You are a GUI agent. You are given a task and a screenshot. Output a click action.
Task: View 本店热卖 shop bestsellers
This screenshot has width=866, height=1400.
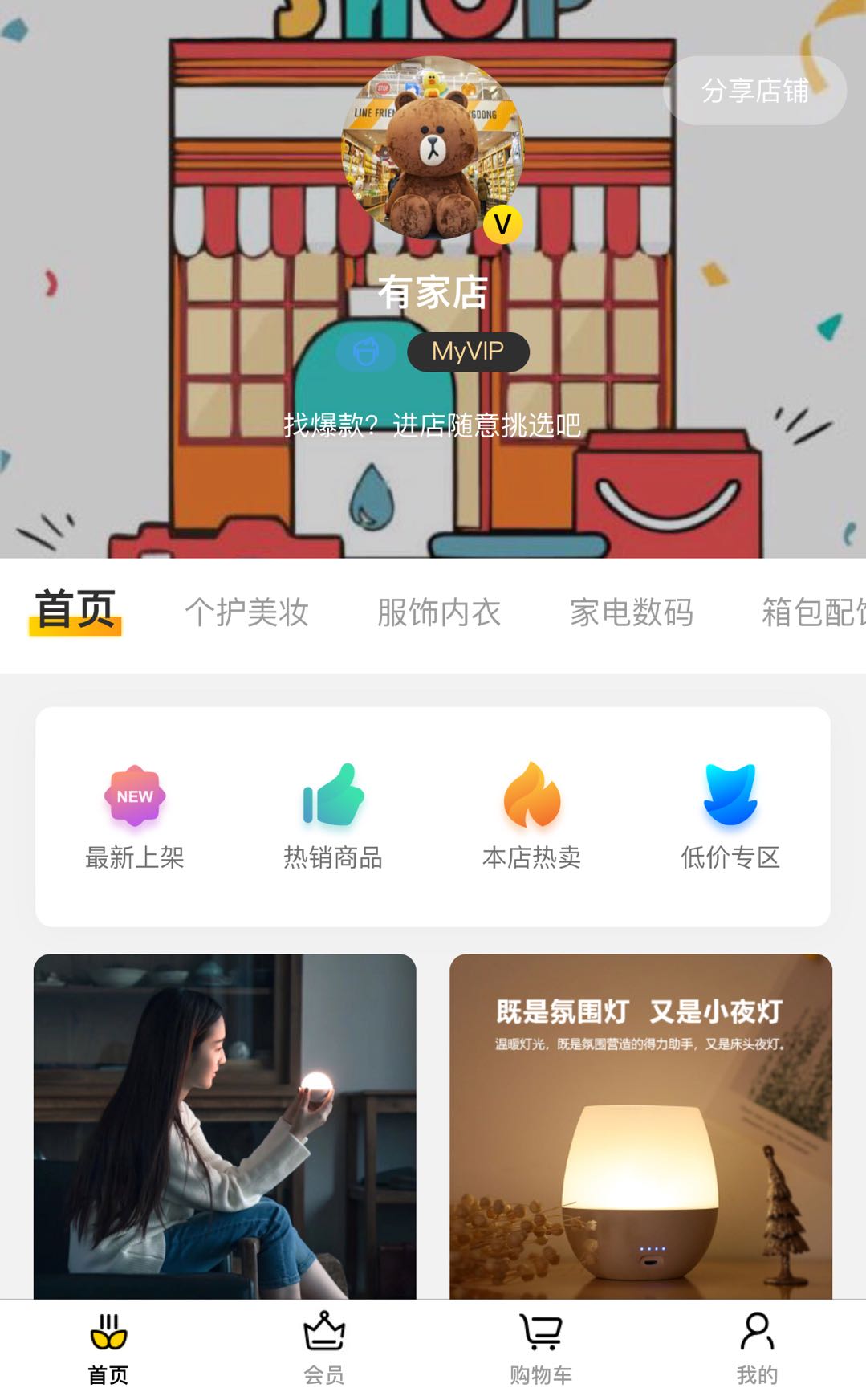click(531, 816)
